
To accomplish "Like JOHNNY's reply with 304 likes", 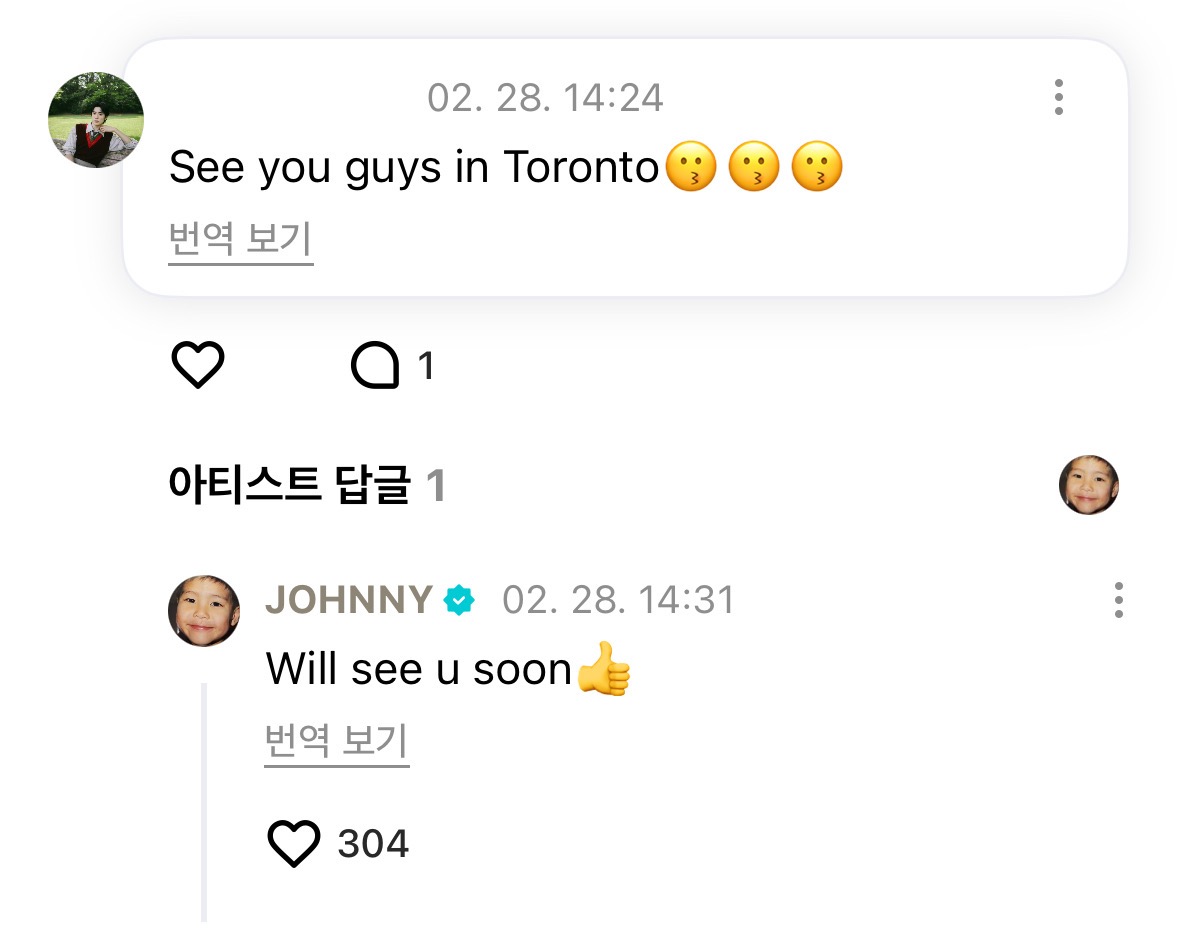I will [x=294, y=844].
